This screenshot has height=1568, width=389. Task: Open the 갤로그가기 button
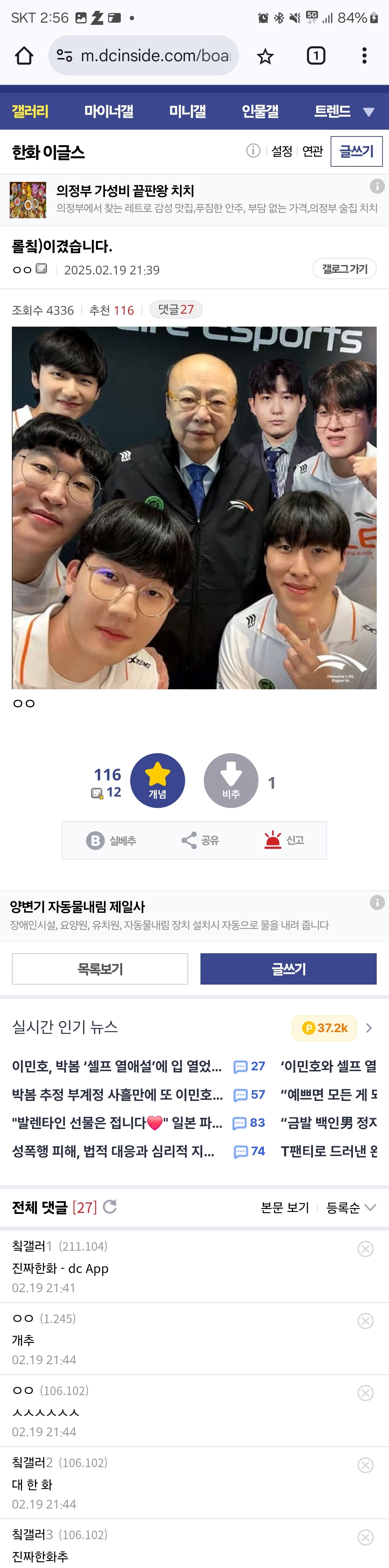(345, 269)
